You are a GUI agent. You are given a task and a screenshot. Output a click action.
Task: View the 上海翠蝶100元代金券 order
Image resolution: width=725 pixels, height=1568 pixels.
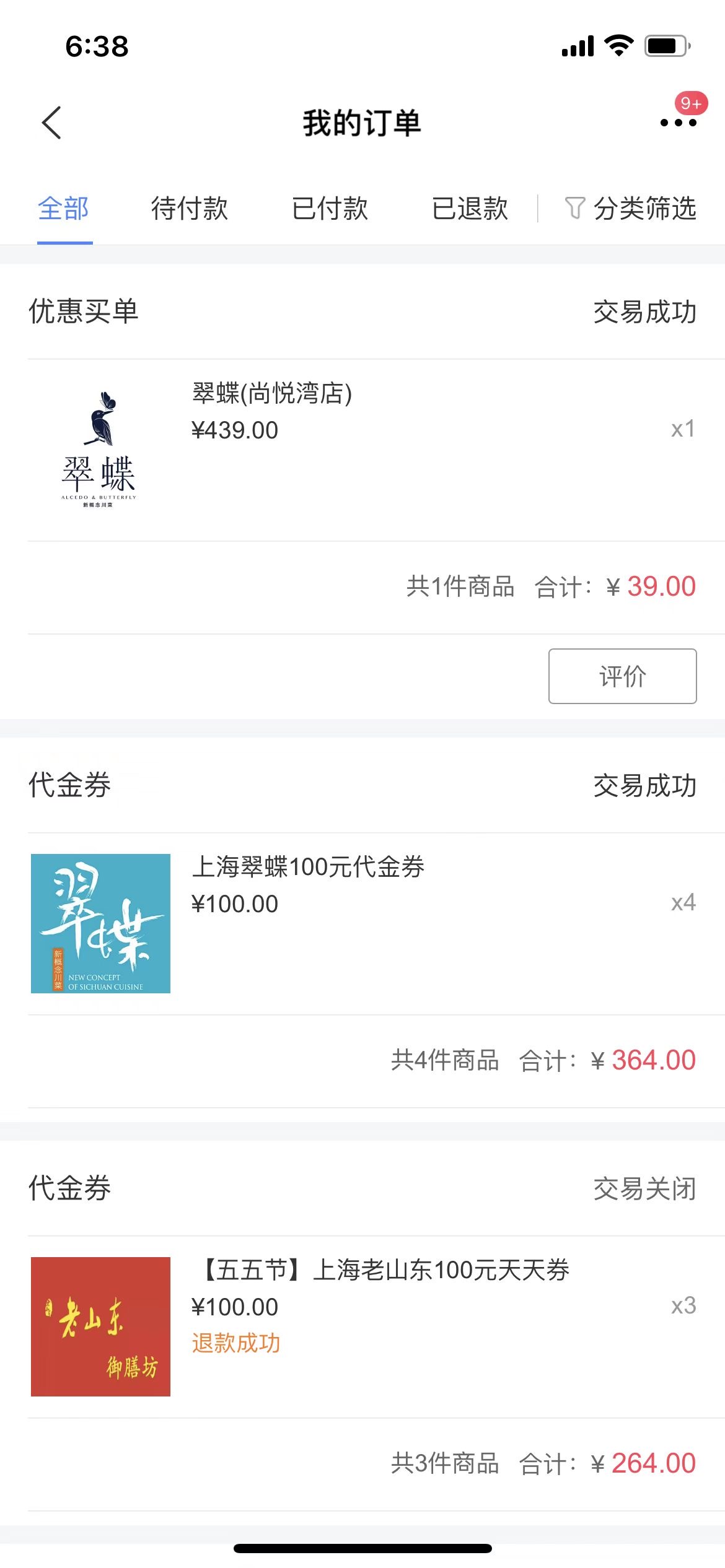pyautogui.click(x=362, y=923)
